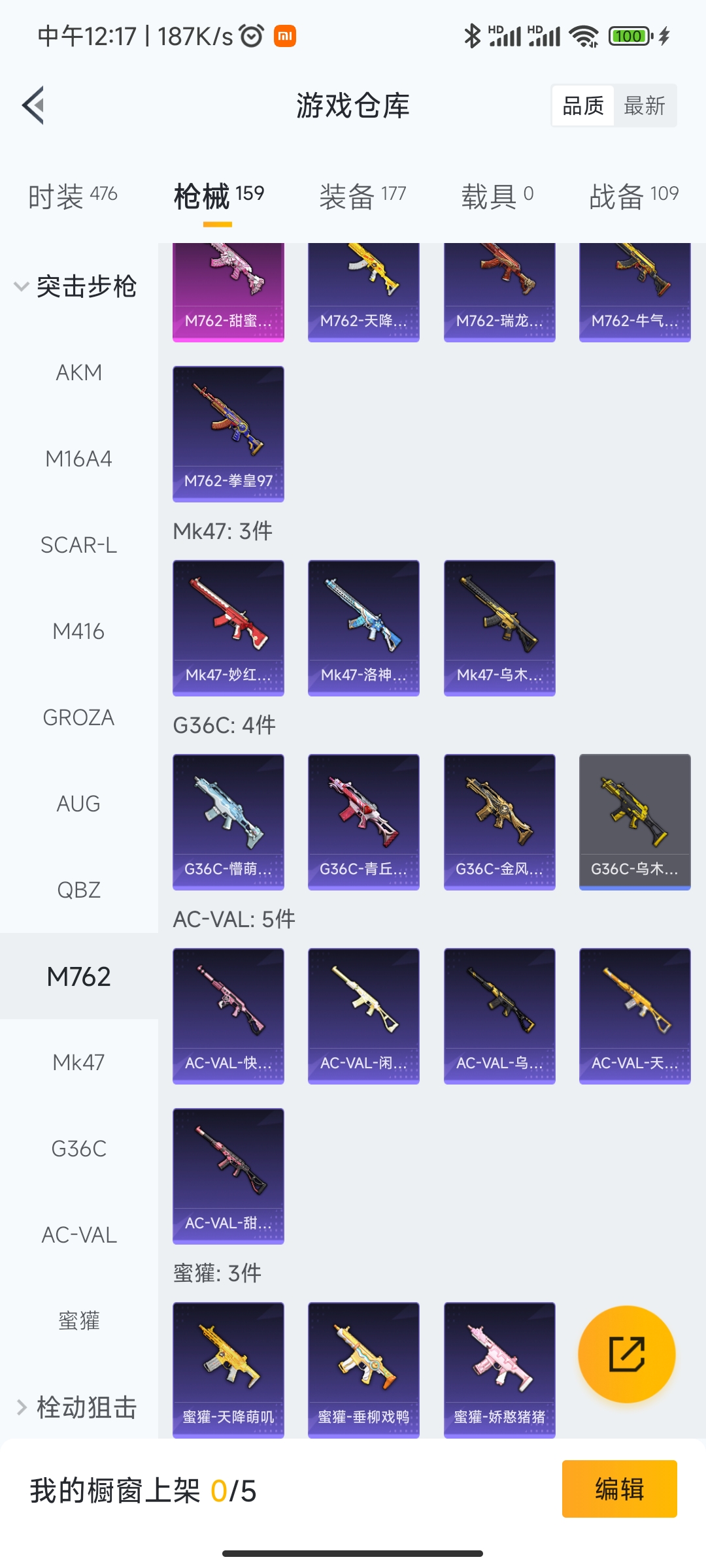The width and height of the screenshot is (706, 1568).
Task: Select the 品质 sort option
Action: (x=583, y=106)
